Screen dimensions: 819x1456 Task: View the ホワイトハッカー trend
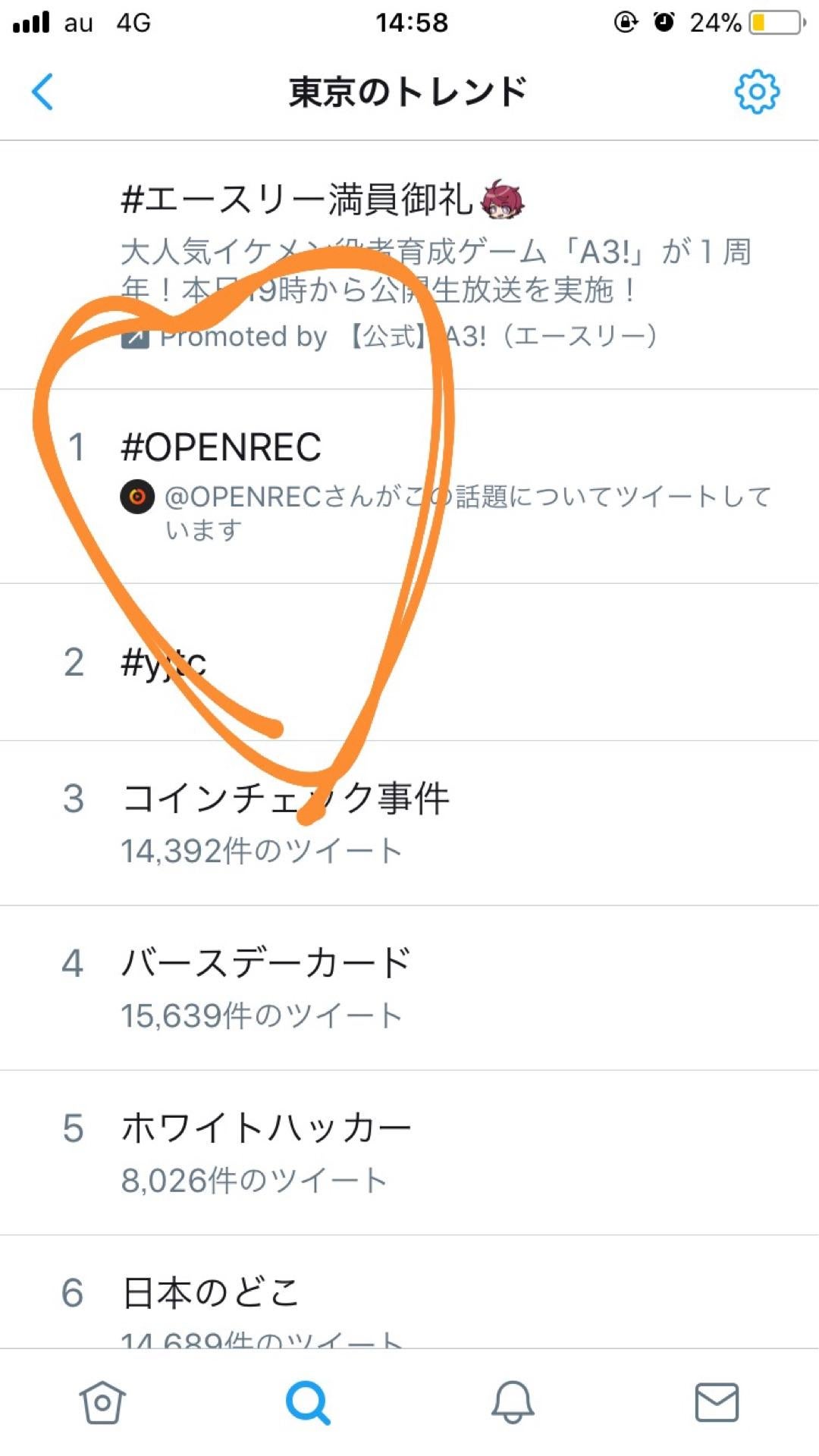click(x=266, y=1128)
